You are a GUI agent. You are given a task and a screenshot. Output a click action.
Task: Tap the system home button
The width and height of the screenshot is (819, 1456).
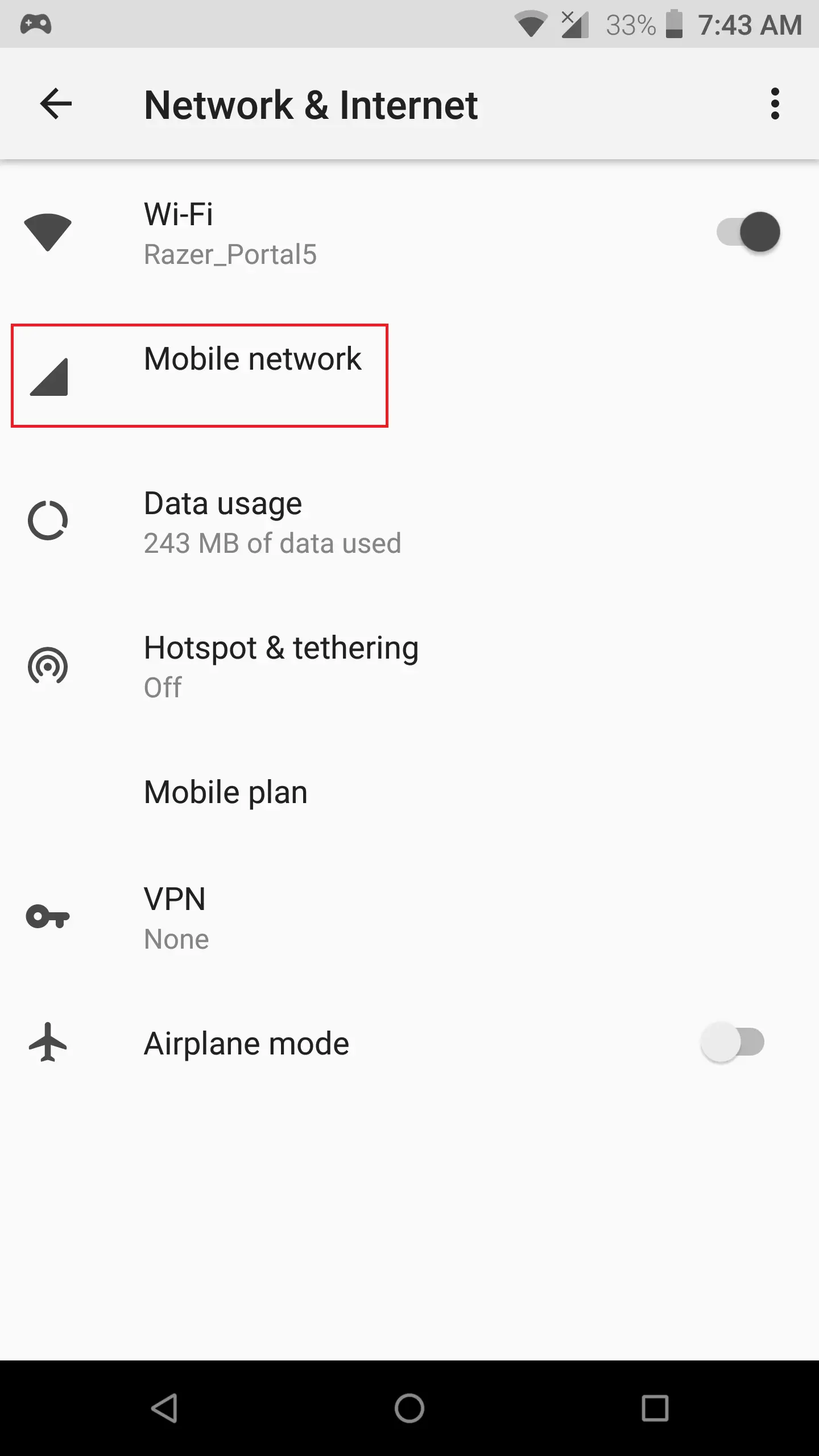(409, 1408)
